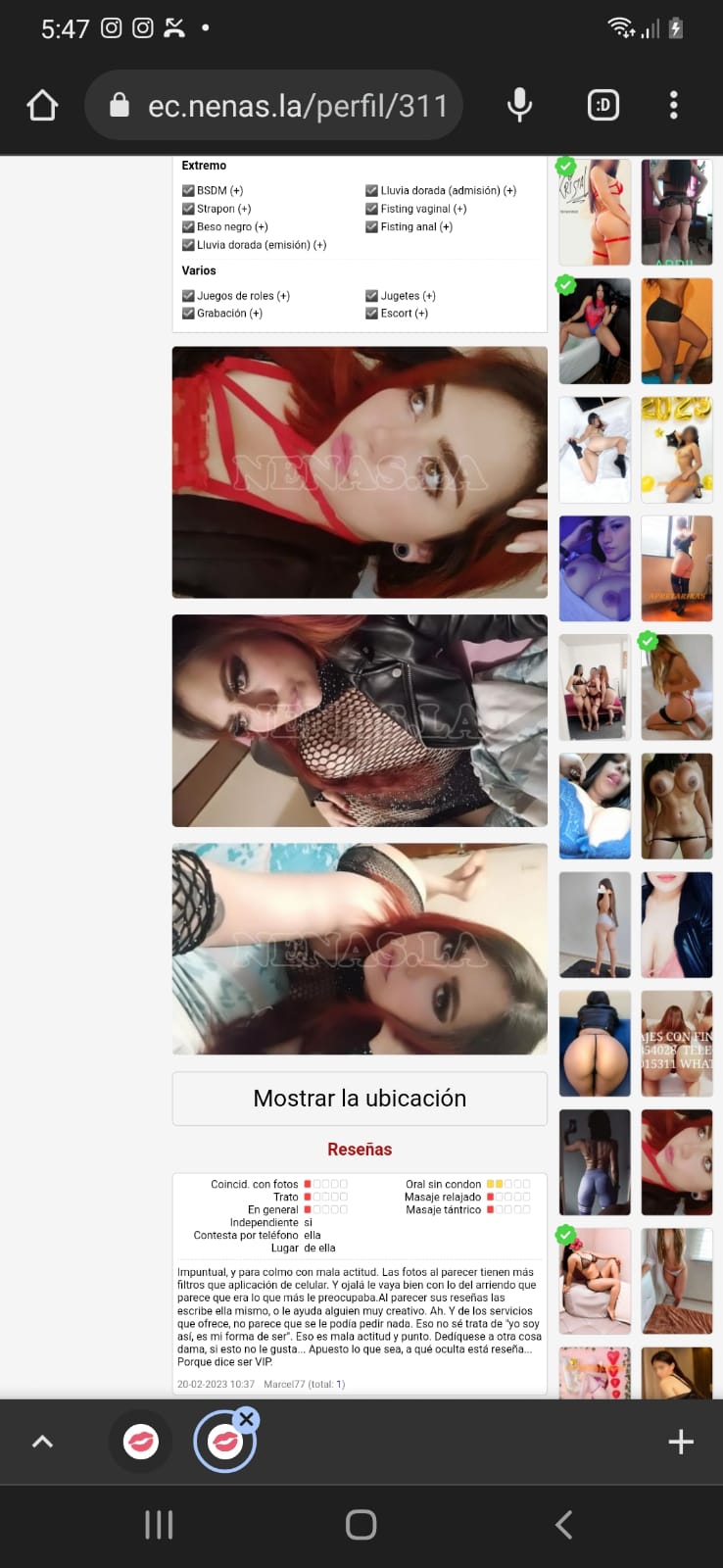The height and width of the screenshot is (1568, 723).
Task: Start voice search with the microphone
Action: [519, 105]
